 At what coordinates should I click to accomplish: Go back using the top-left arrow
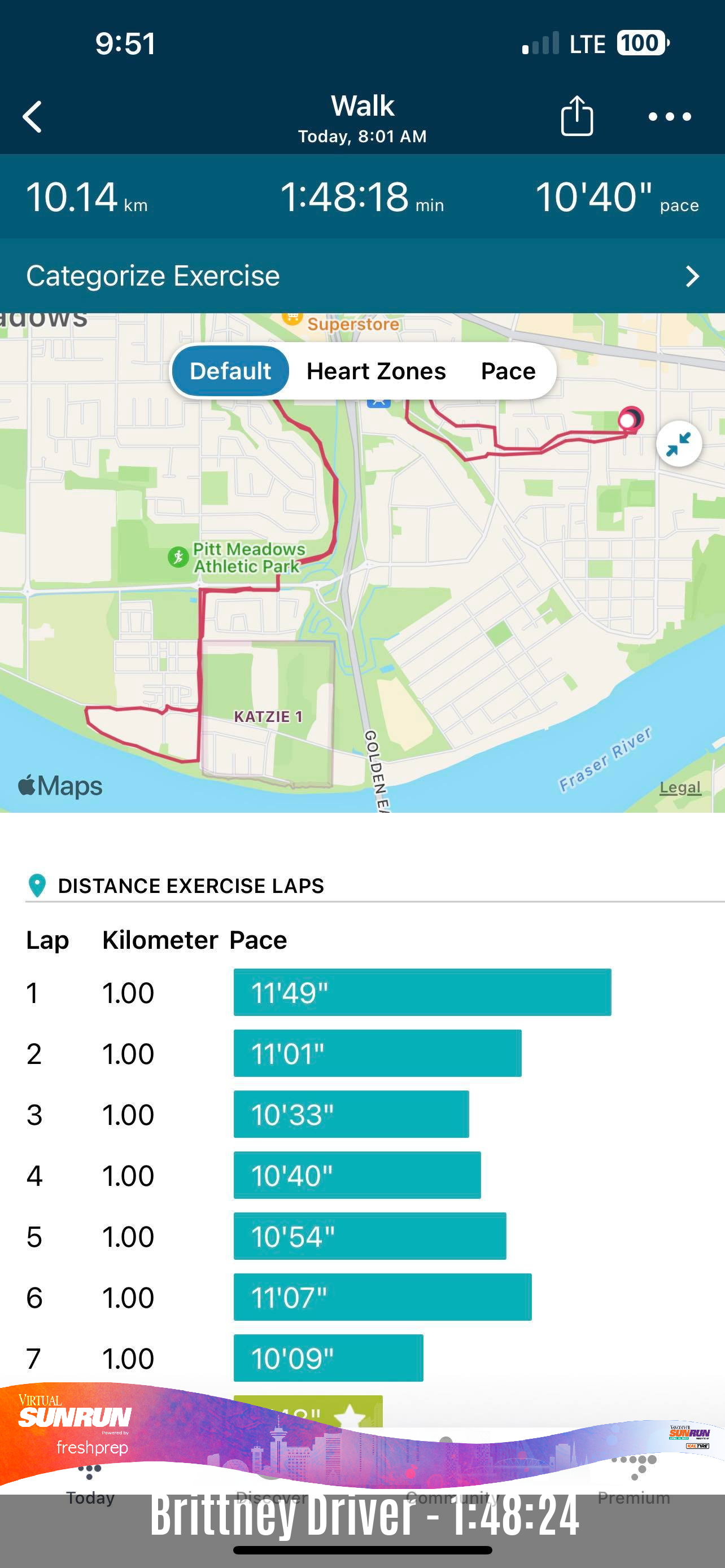point(32,116)
